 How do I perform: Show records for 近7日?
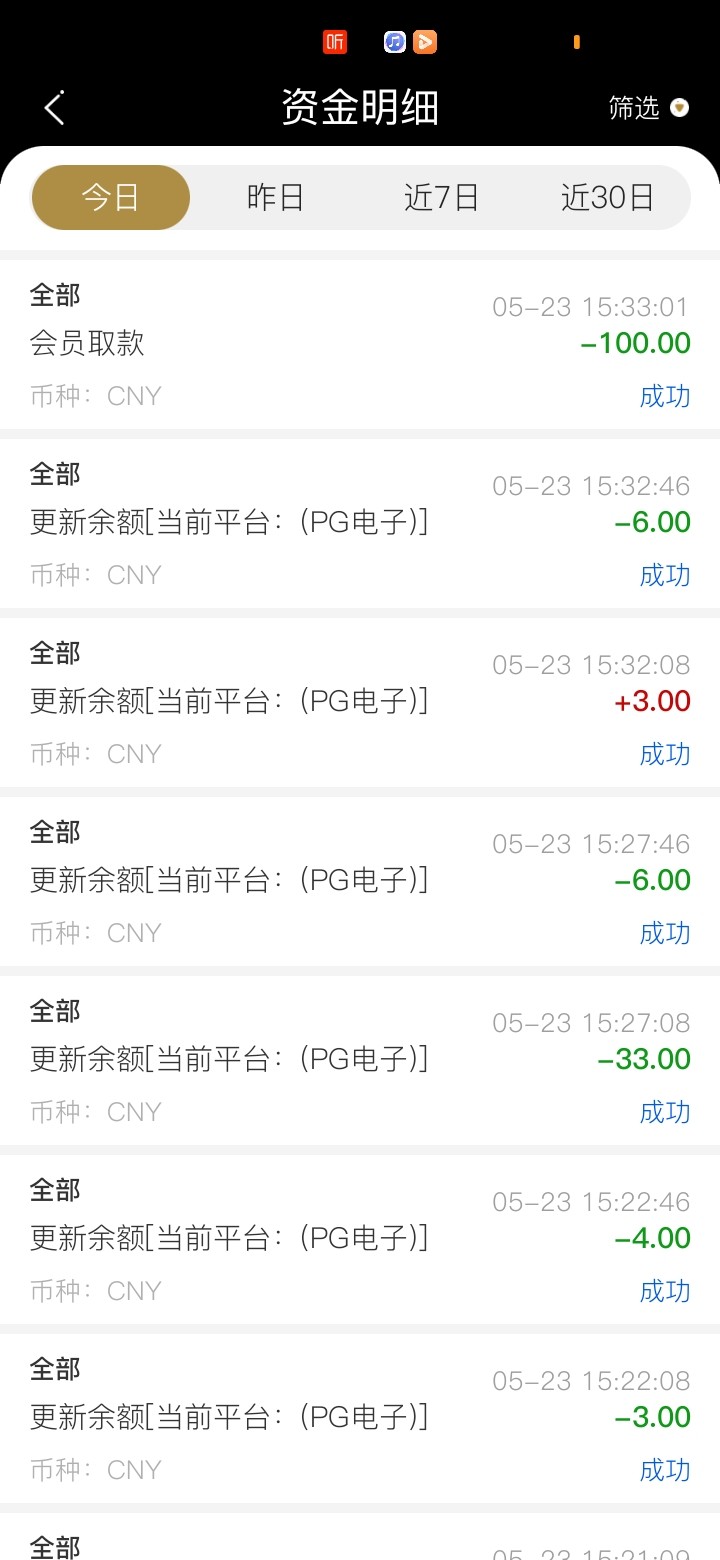(441, 198)
